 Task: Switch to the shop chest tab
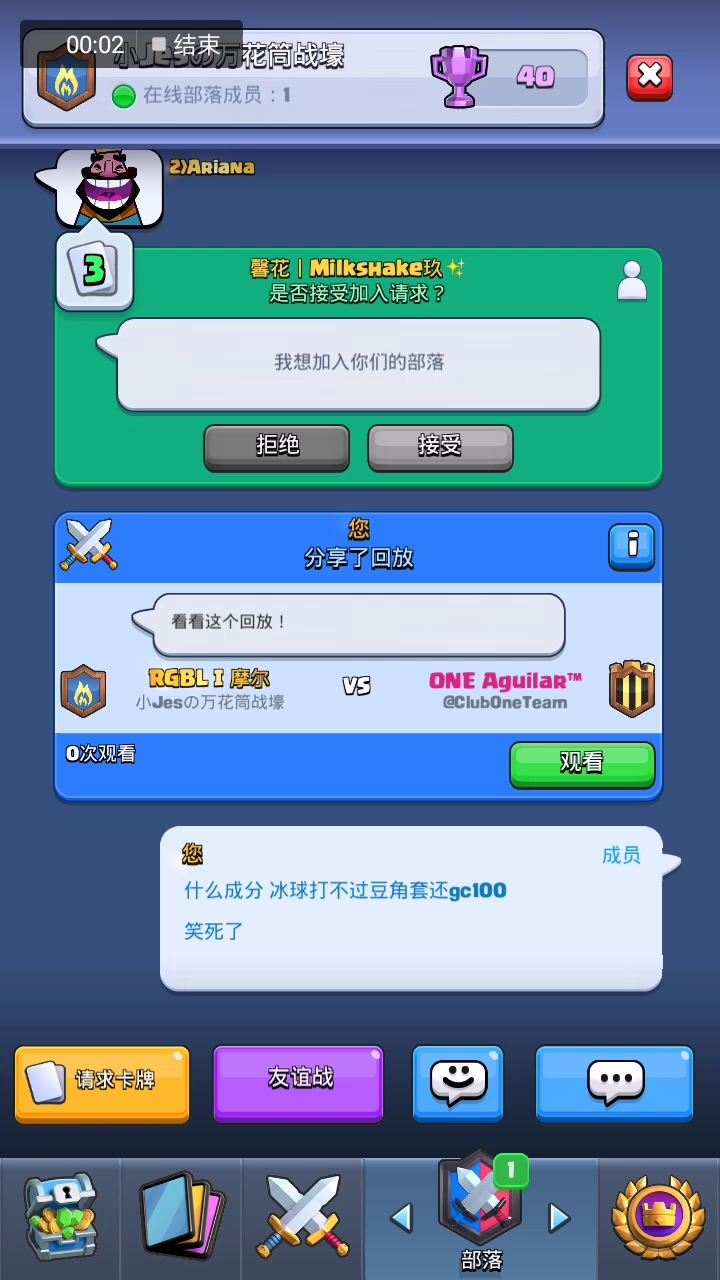point(60,1218)
